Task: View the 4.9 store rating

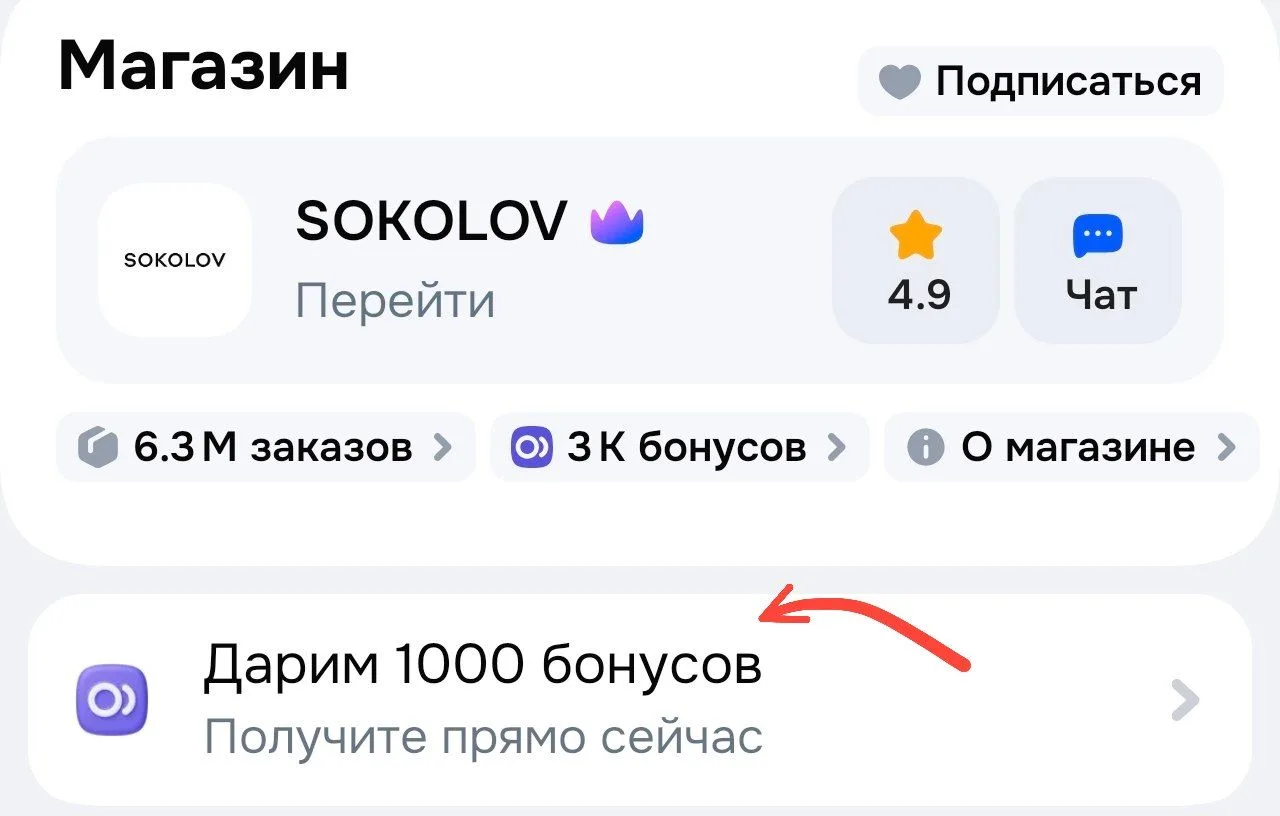Action: [x=916, y=261]
